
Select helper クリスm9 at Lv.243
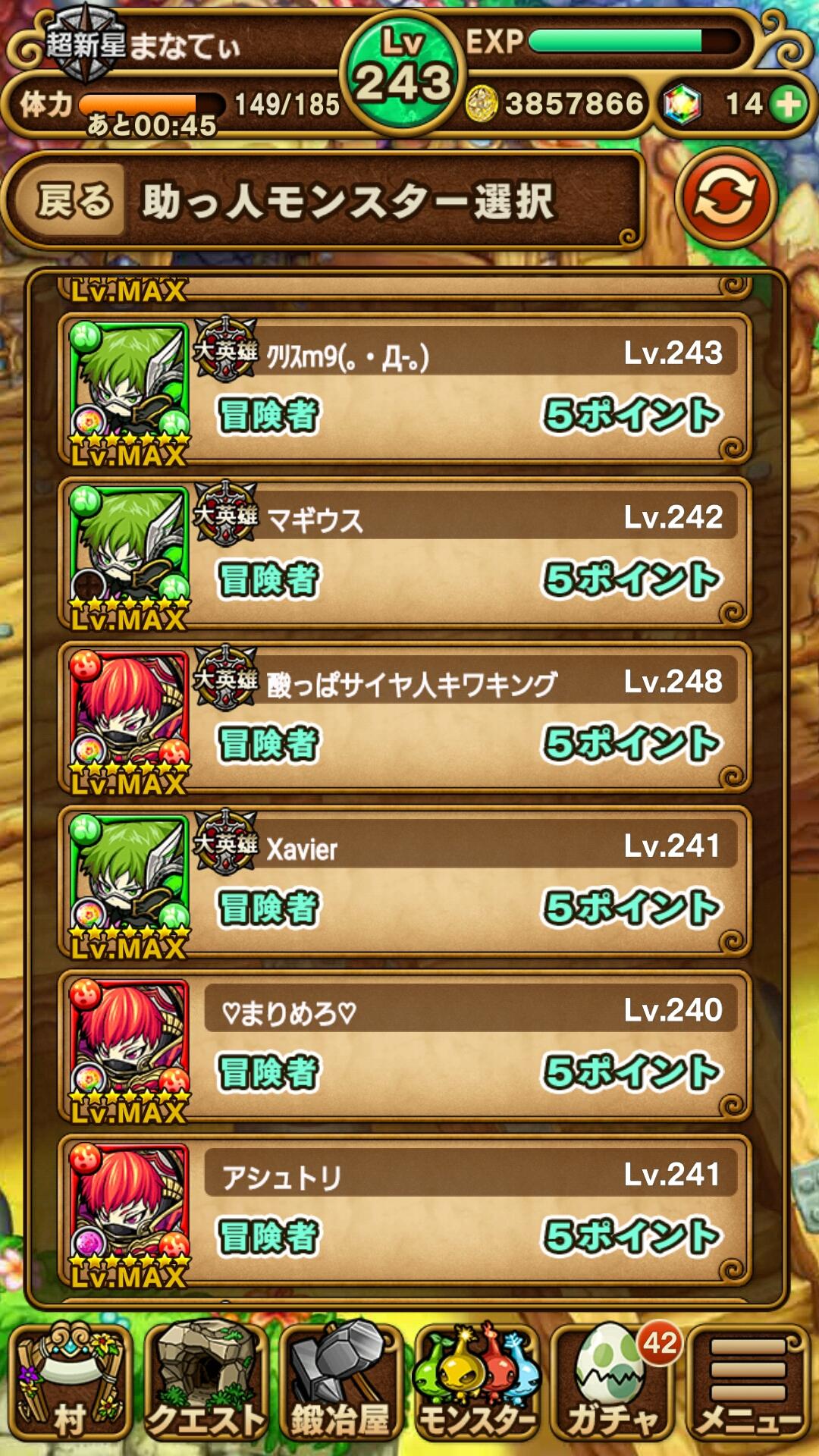[404, 388]
